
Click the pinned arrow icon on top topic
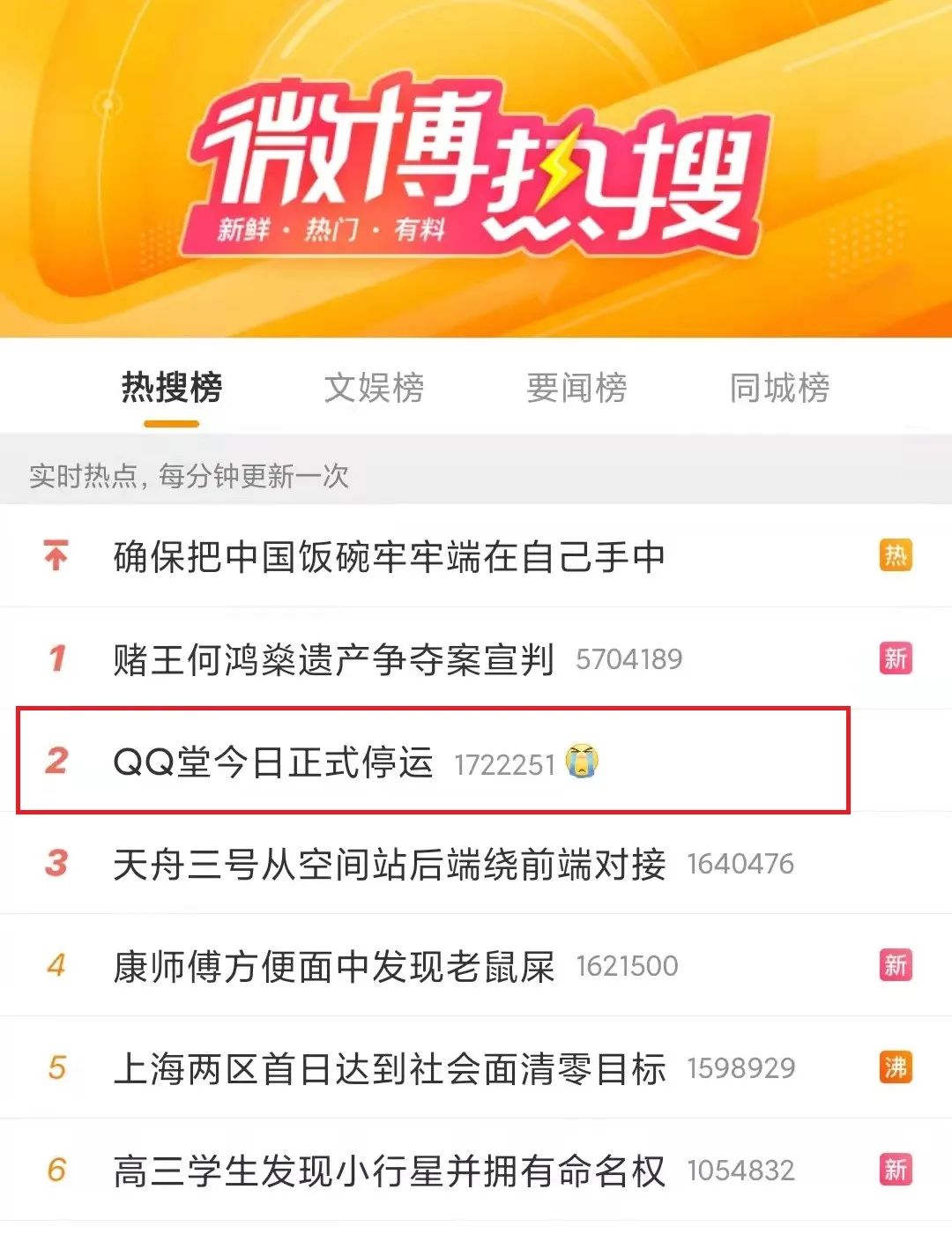tap(56, 555)
